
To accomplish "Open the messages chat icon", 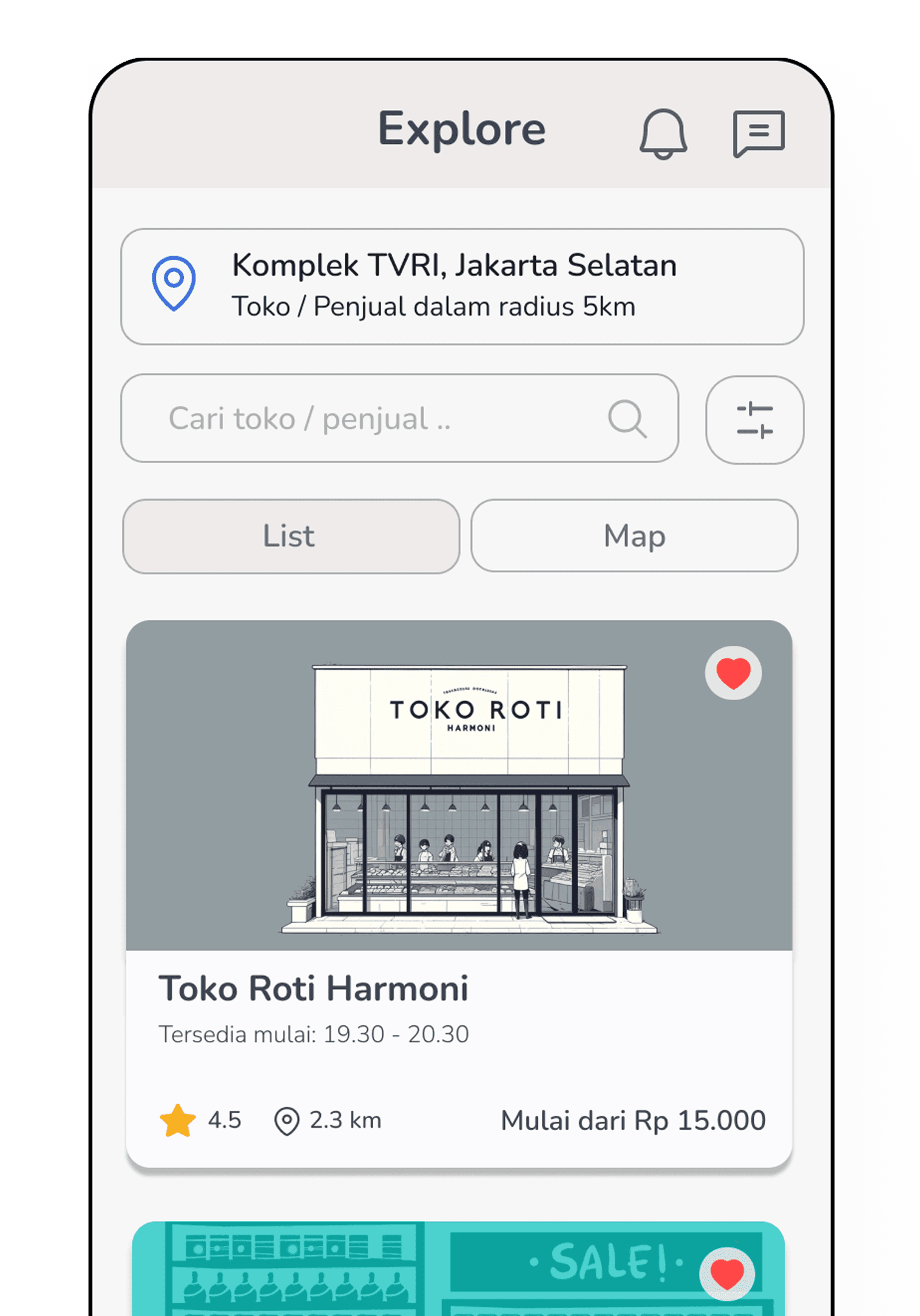I will [759, 133].
